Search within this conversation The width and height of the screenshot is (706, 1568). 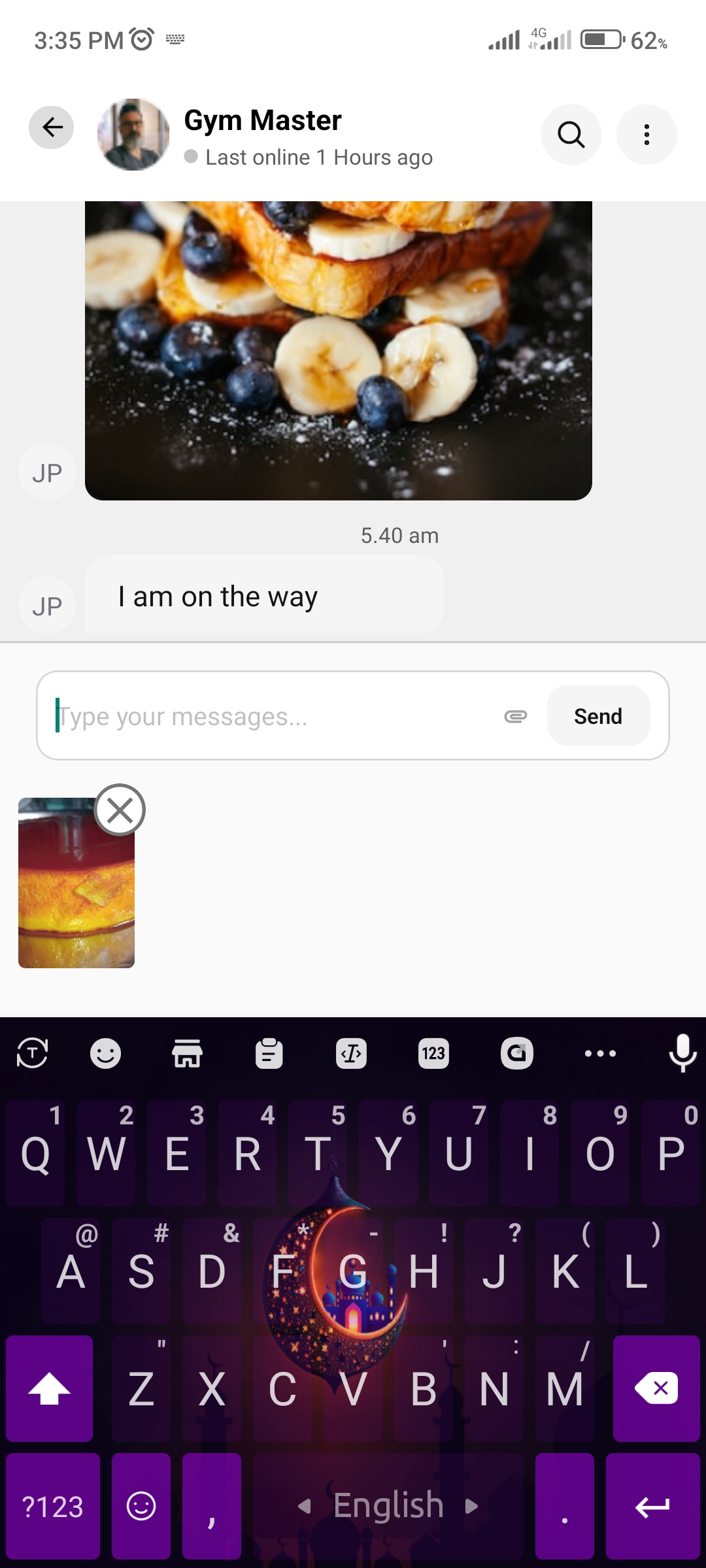click(571, 135)
